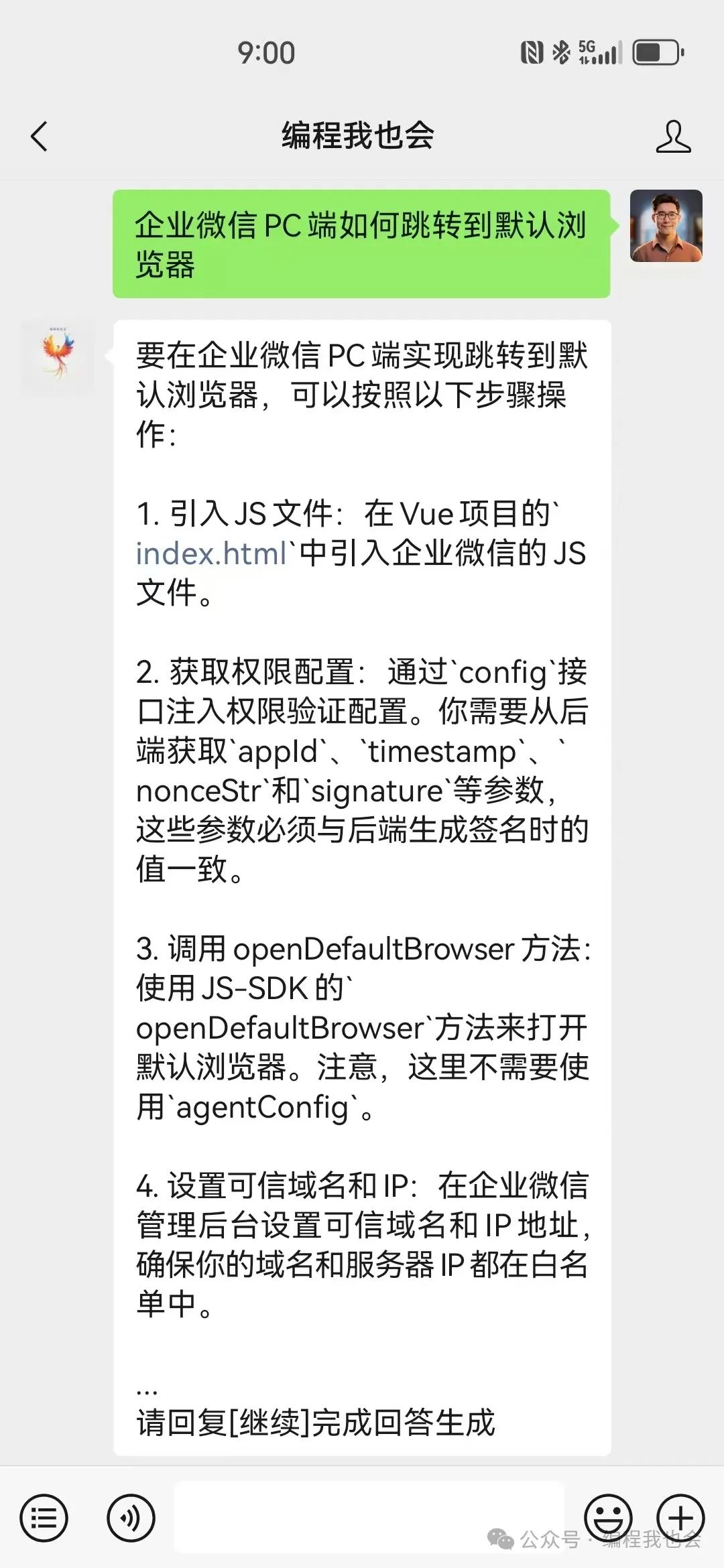
Task: Open the account profile icon
Action: [x=672, y=136]
